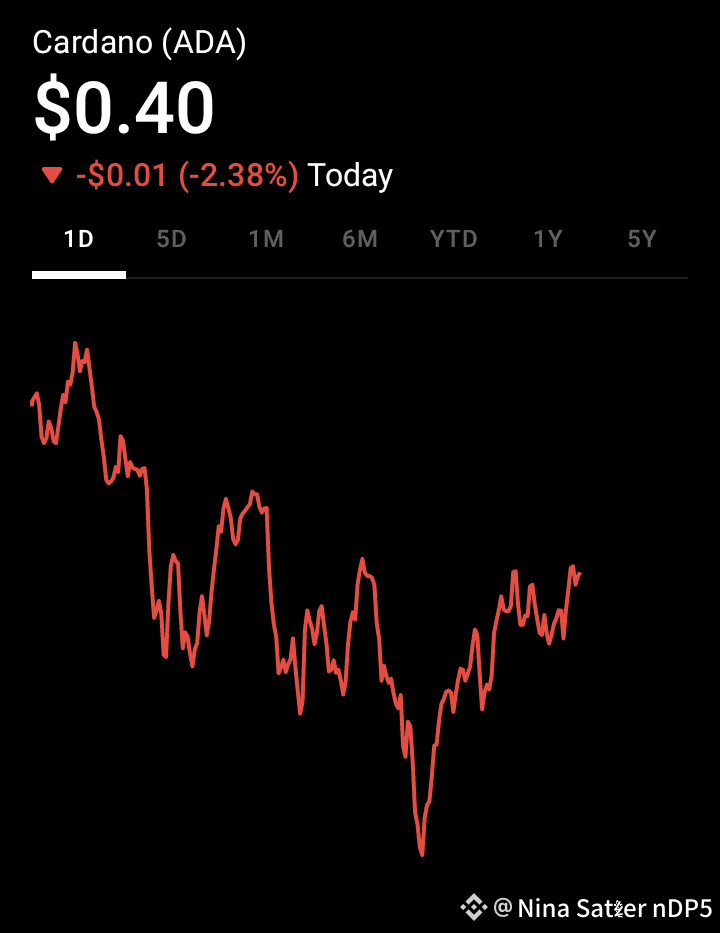Open the 1Y chart range
Screen dimensions: 720x933
pyautogui.click(x=548, y=240)
